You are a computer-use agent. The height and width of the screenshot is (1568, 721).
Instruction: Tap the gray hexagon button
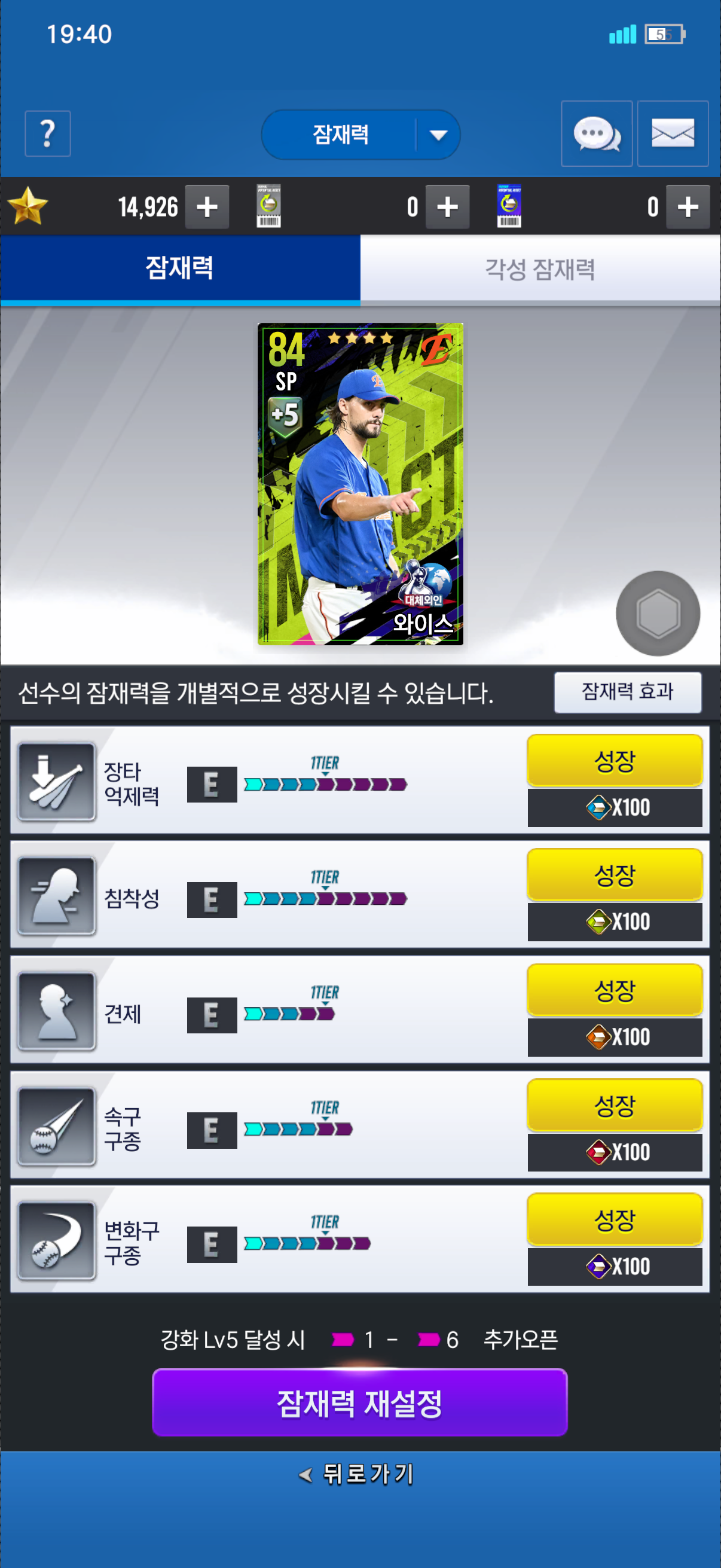(x=658, y=613)
